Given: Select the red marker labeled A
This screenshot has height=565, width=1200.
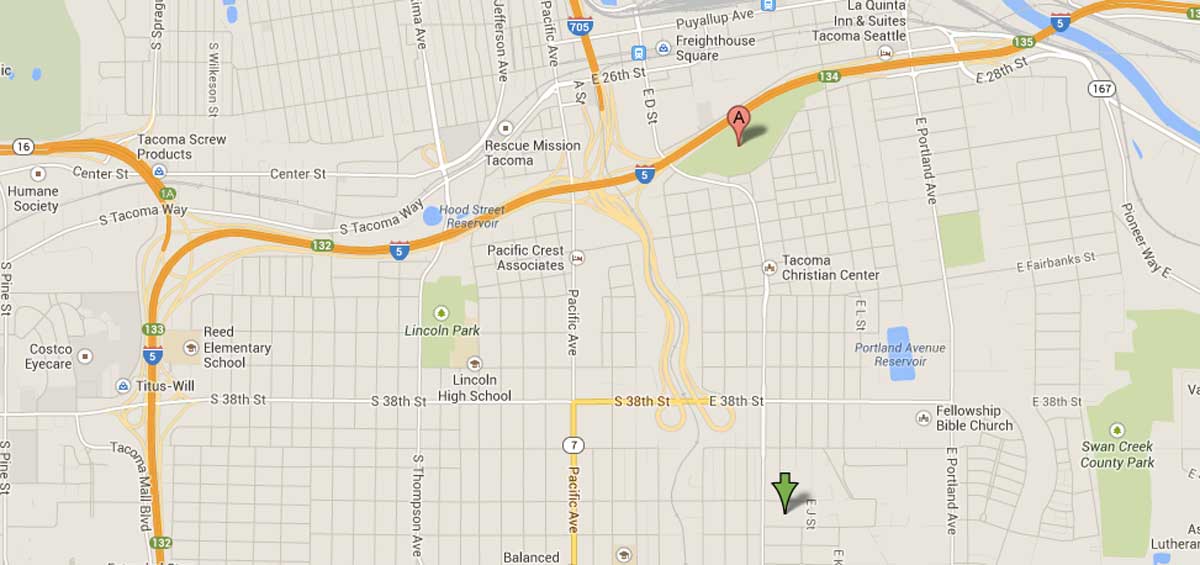Looking at the screenshot, I should coord(739,121).
